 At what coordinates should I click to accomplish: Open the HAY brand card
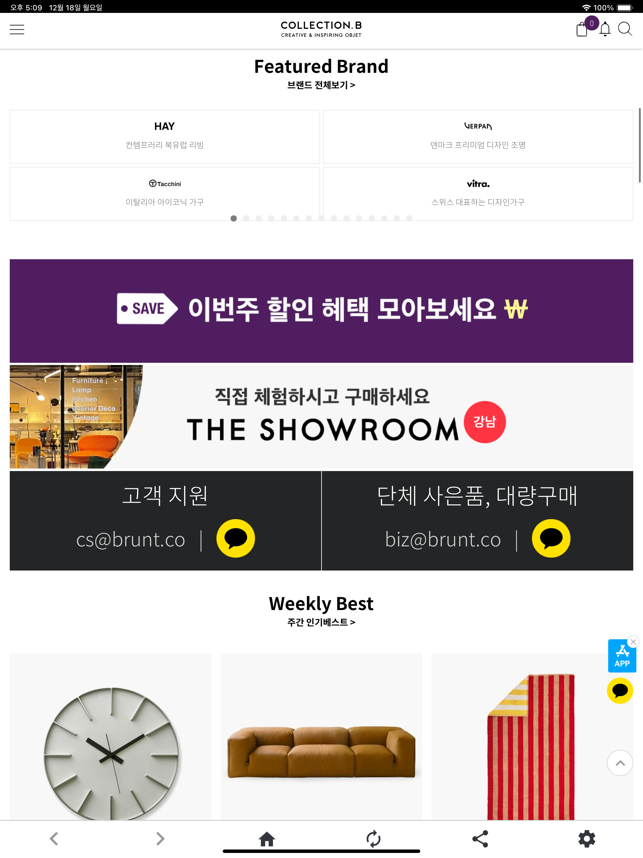[165, 136]
